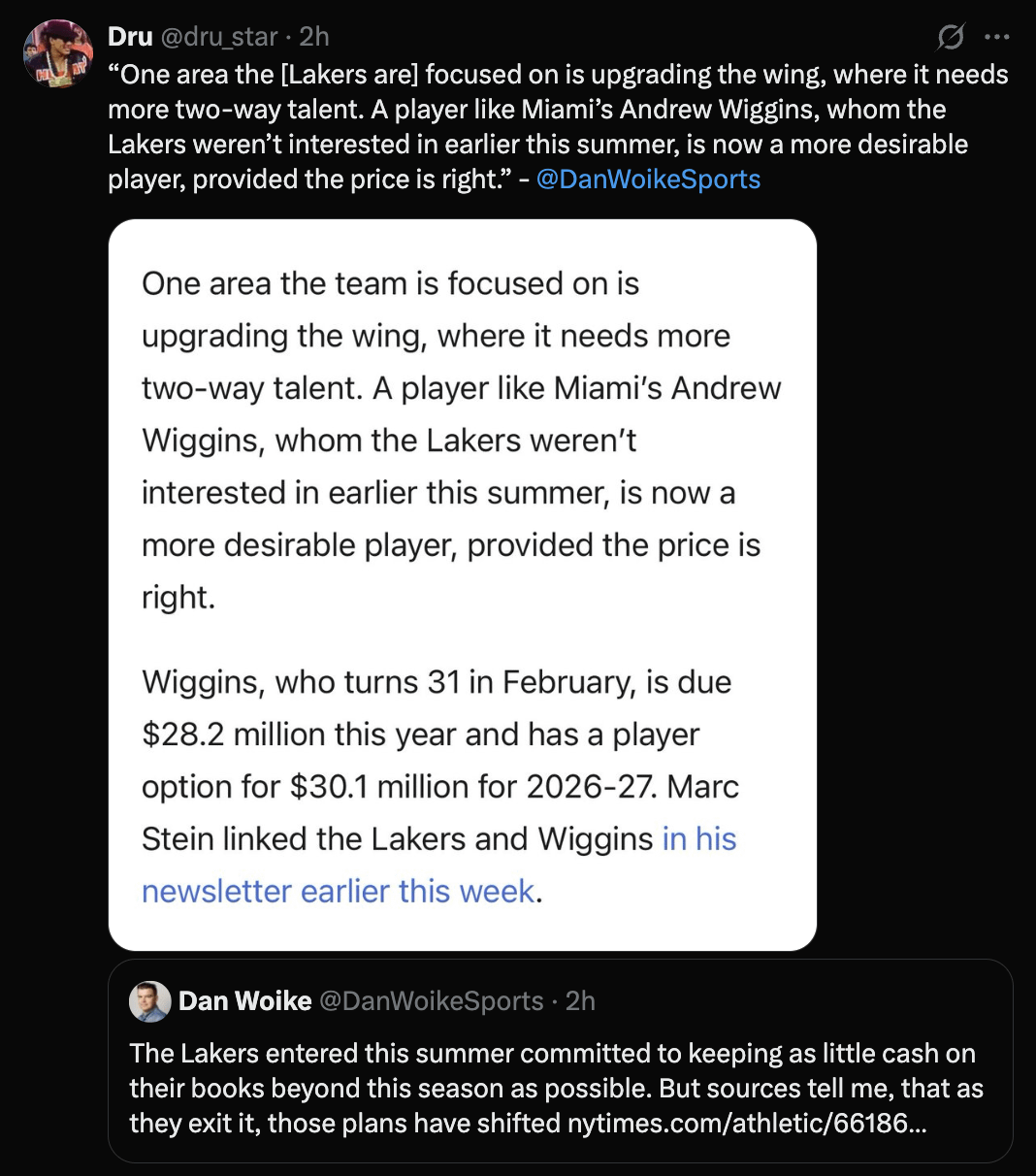Enlarge the attached article excerpt image
This screenshot has height=1176, width=1036.
pyautogui.click(x=463, y=584)
